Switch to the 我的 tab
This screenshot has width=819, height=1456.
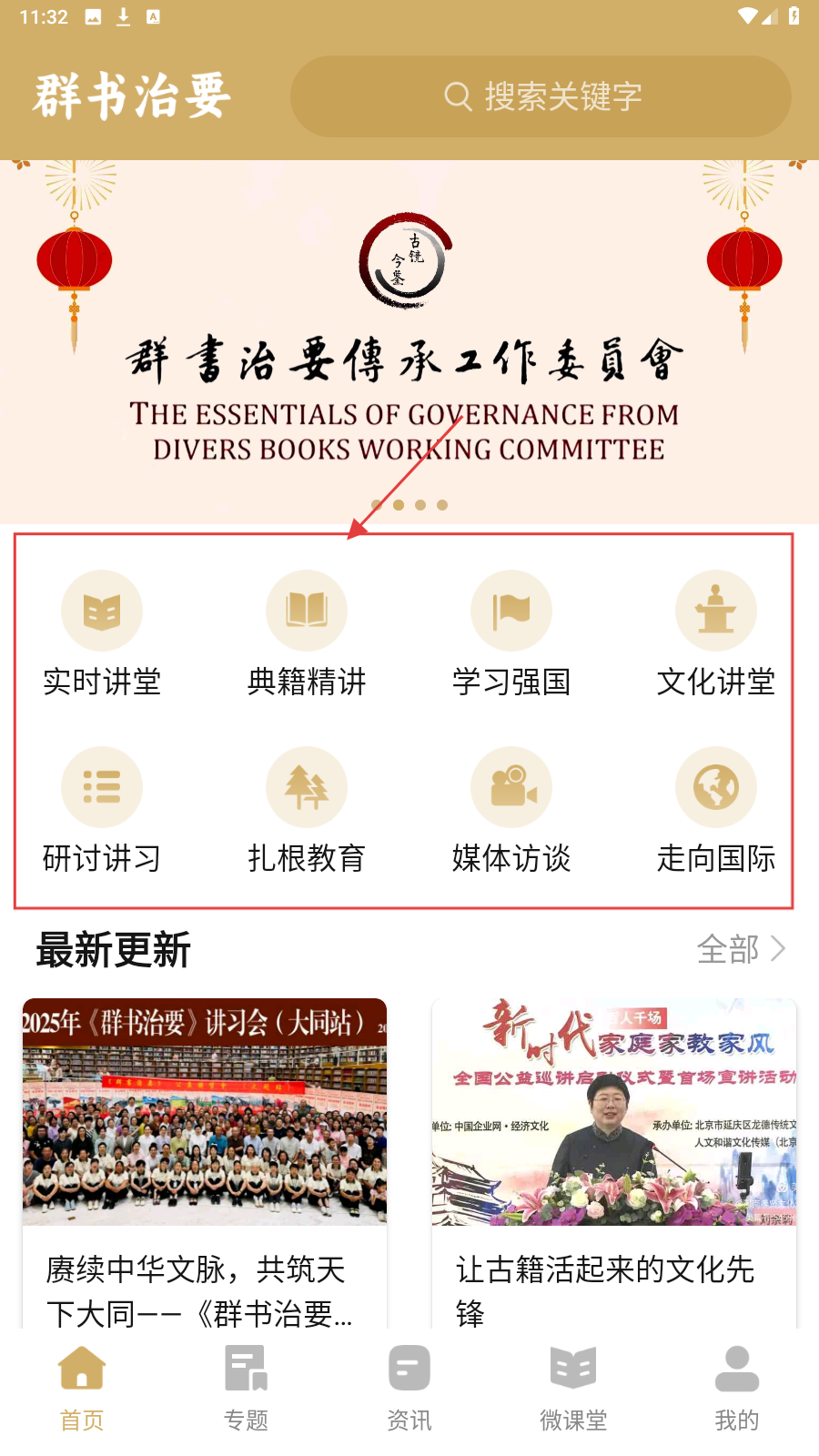737,1388
